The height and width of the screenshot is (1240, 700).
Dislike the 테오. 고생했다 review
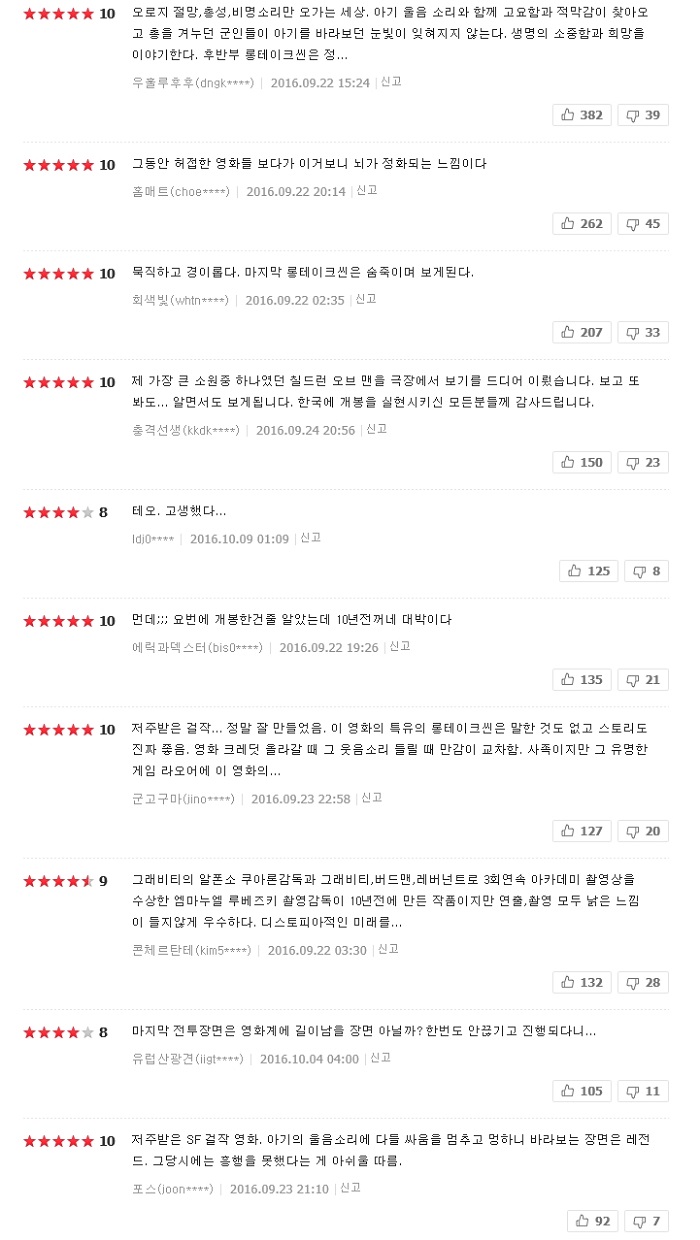(x=646, y=571)
